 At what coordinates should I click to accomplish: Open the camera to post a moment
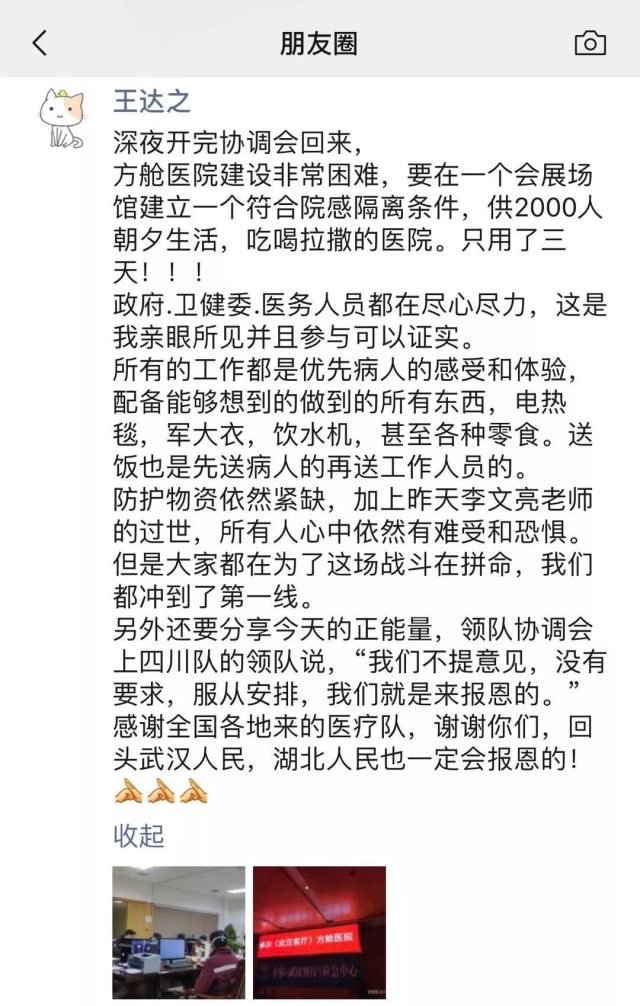click(589, 43)
